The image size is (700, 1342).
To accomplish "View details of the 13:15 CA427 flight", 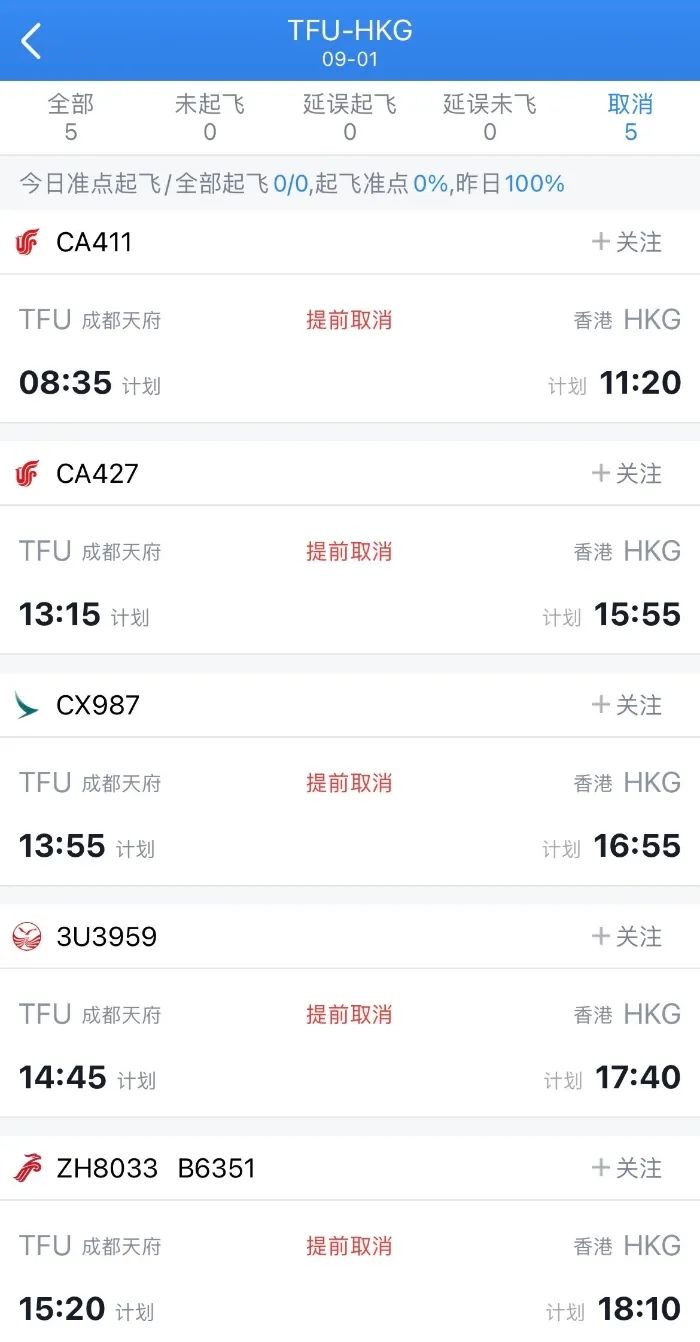I will coord(350,580).
